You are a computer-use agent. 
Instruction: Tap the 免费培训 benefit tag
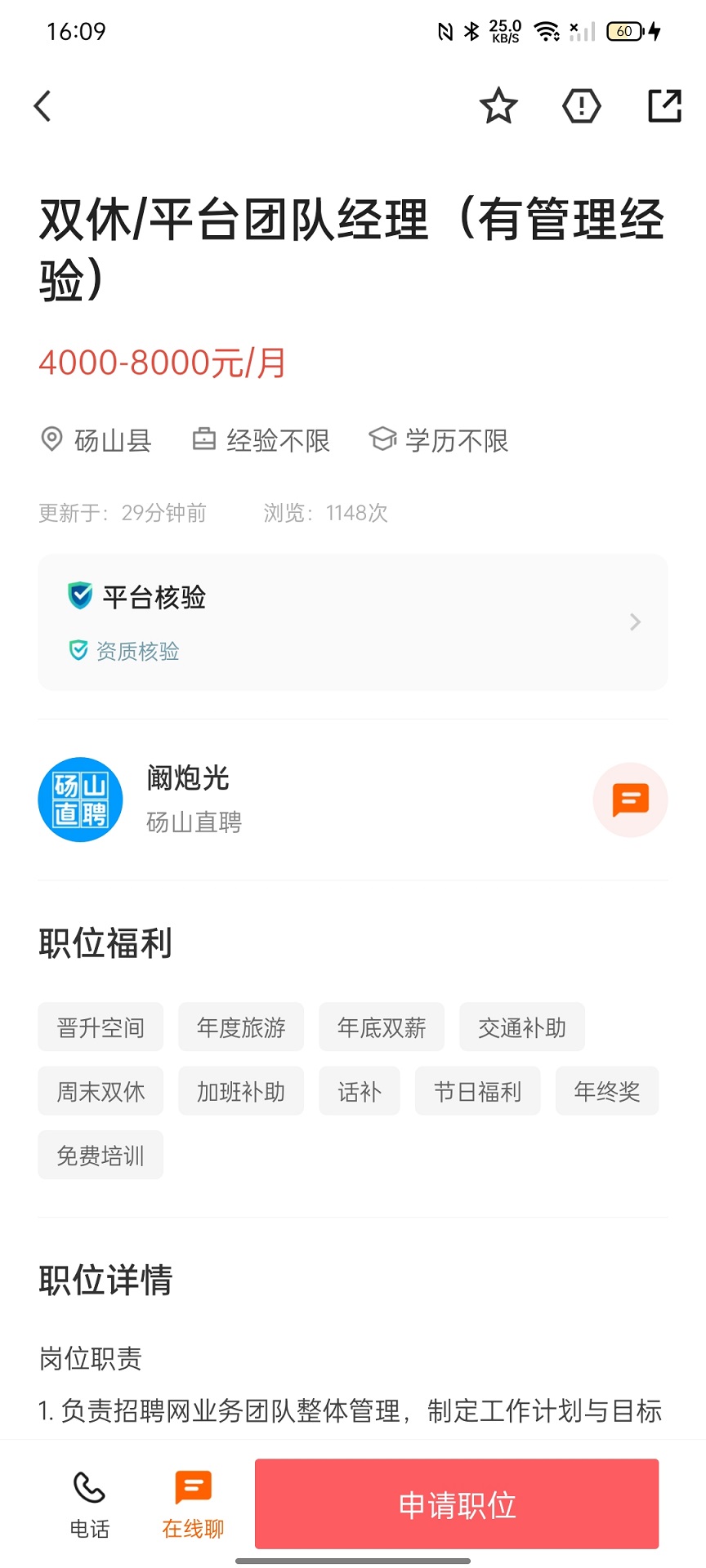(x=100, y=1155)
